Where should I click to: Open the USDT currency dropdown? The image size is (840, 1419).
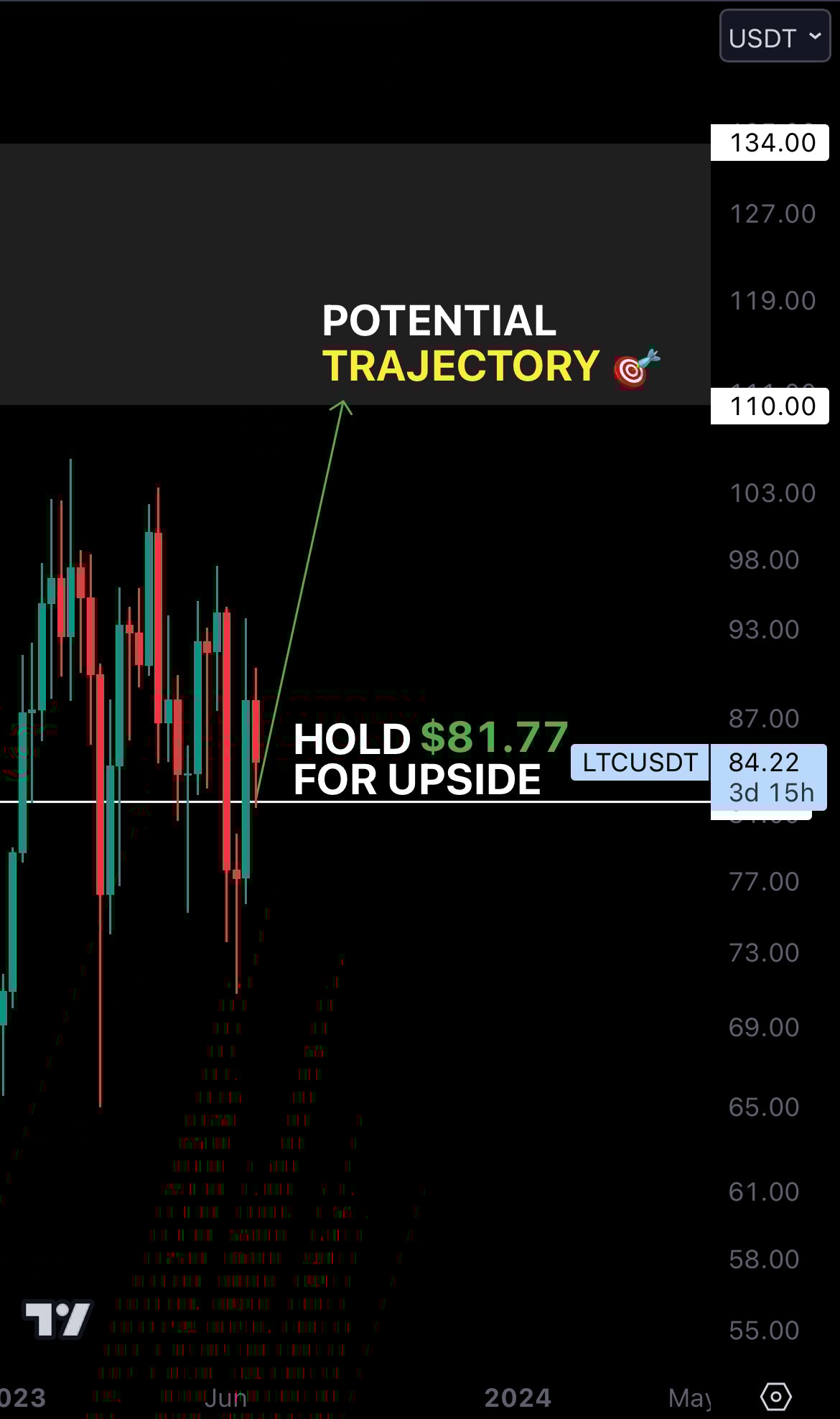point(775,37)
